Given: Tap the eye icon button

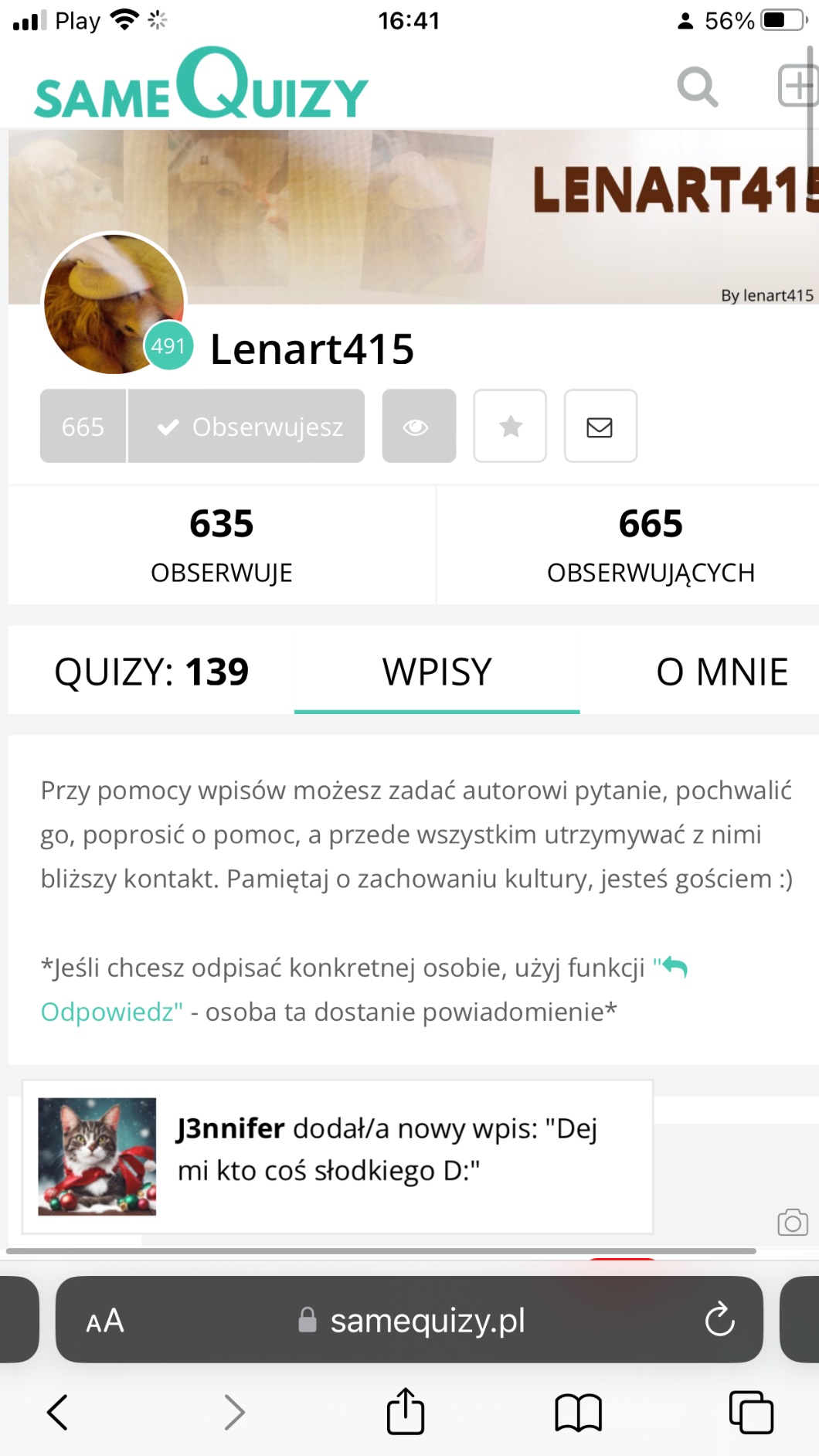Looking at the screenshot, I should click(419, 427).
